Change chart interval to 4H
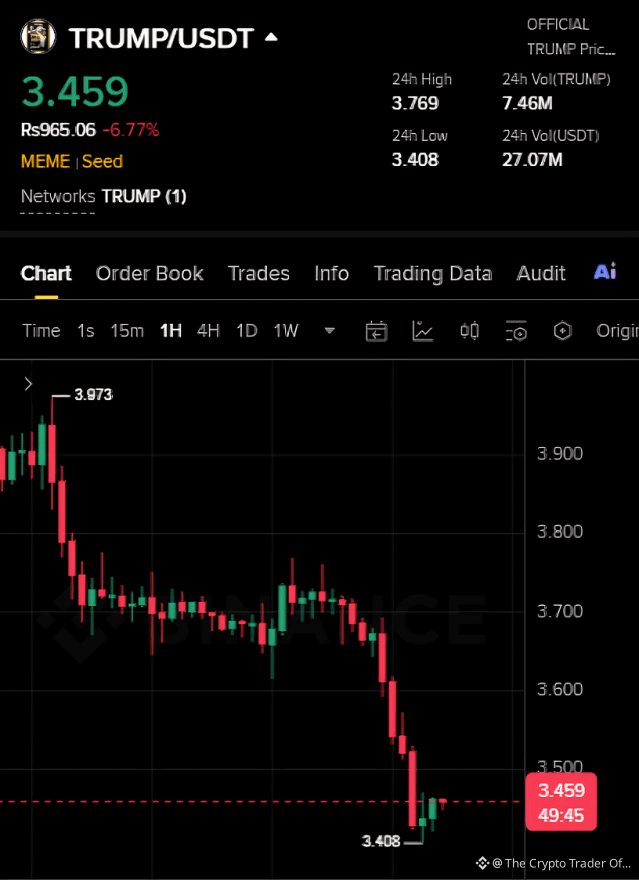Image resolution: width=639 pixels, height=880 pixels. pyautogui.click(x=208, y=331)
